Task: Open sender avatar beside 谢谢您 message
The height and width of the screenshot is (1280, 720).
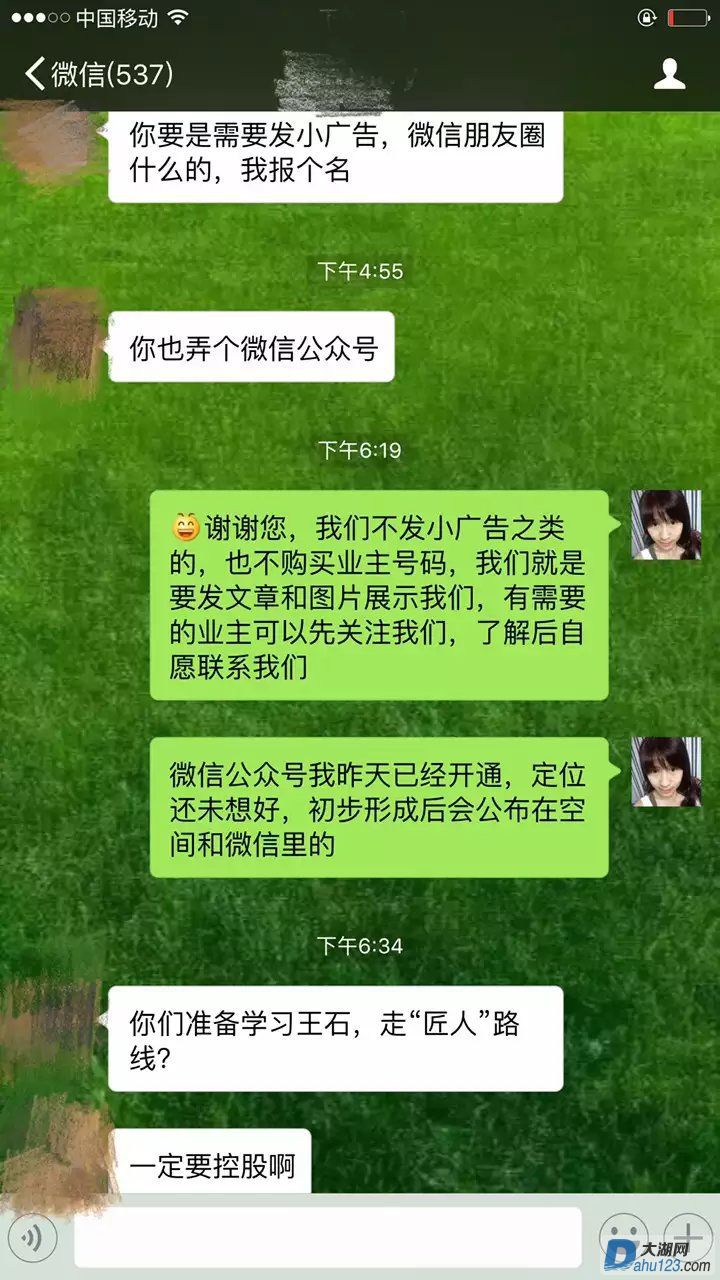Action: tap(665, 525)
